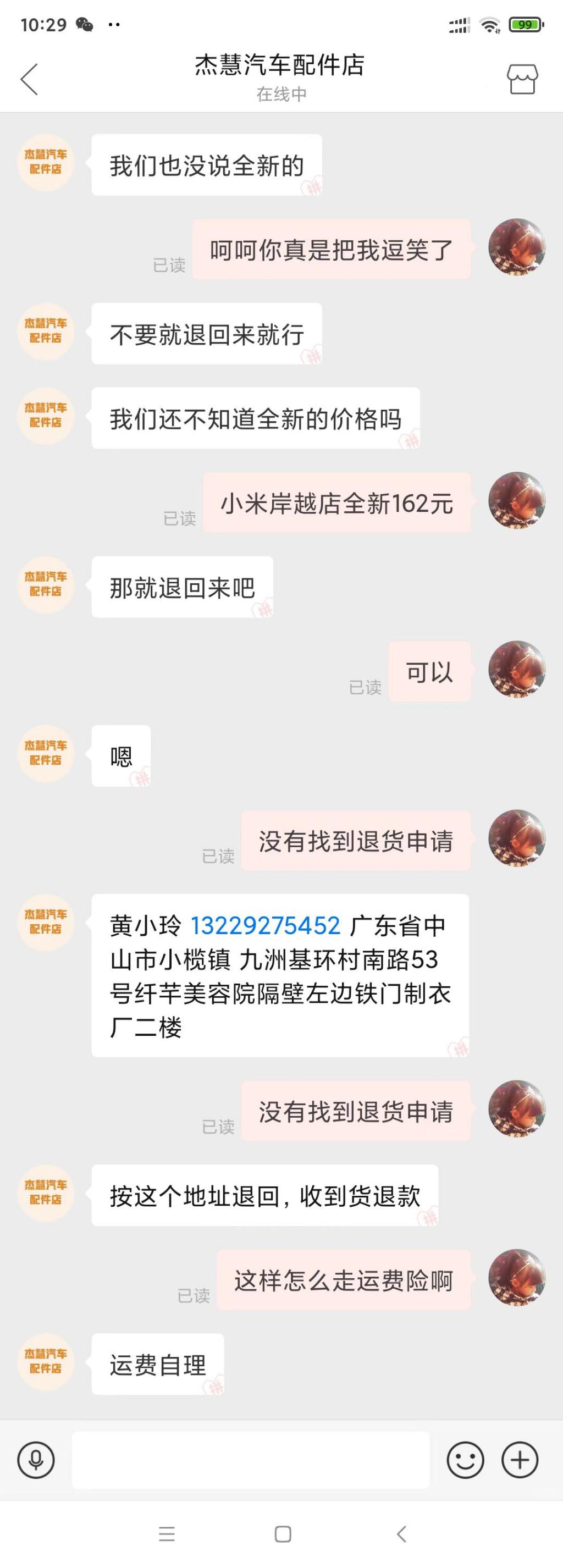Go back from the shop chat
This screenshot has width=563, height=1568.
click(29, 79)
